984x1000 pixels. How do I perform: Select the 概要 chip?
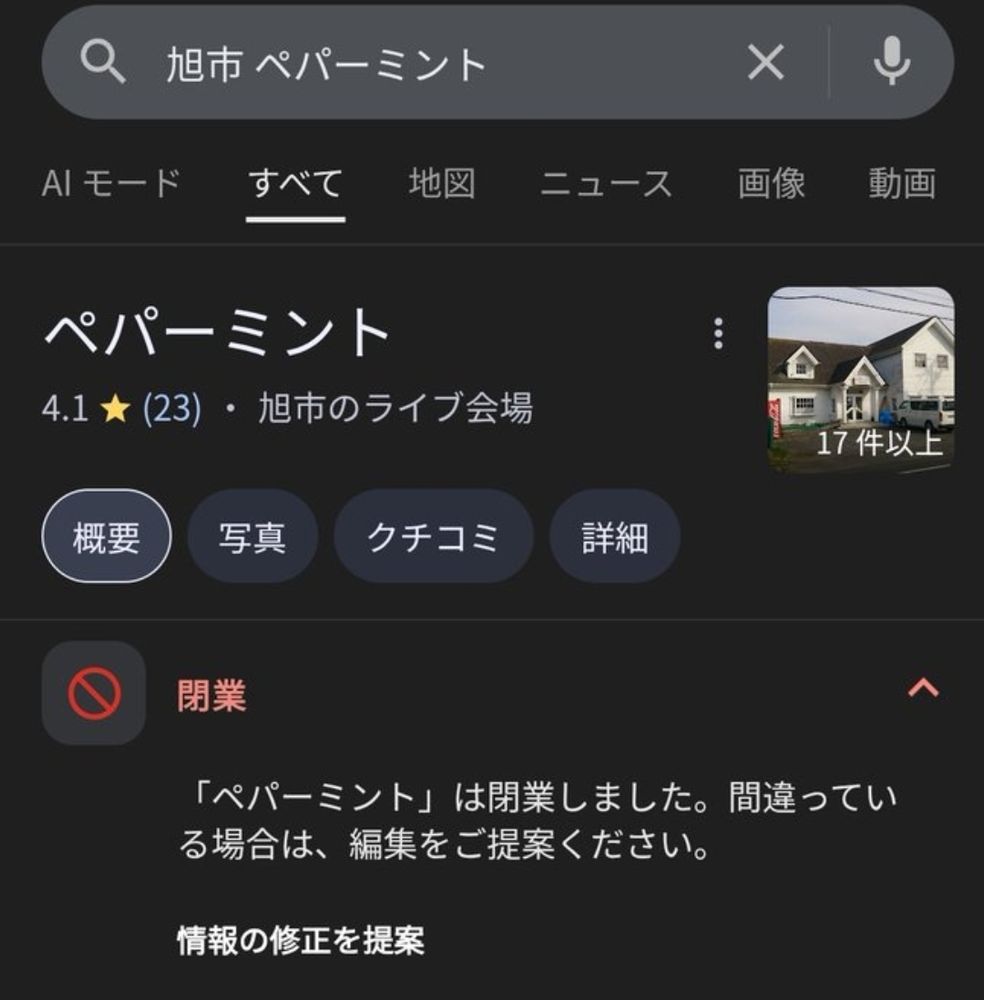[106, 537]
